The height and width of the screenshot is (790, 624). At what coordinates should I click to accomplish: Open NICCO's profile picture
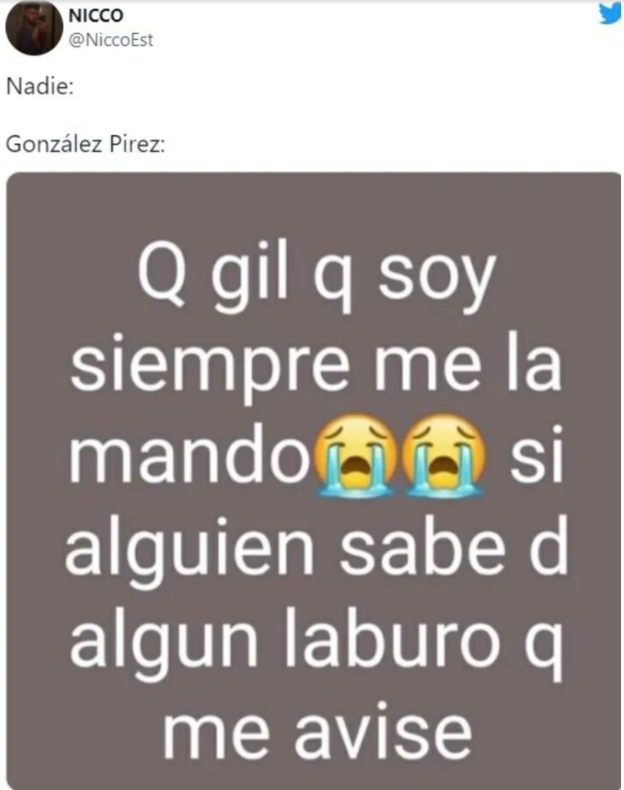point(31,29)
